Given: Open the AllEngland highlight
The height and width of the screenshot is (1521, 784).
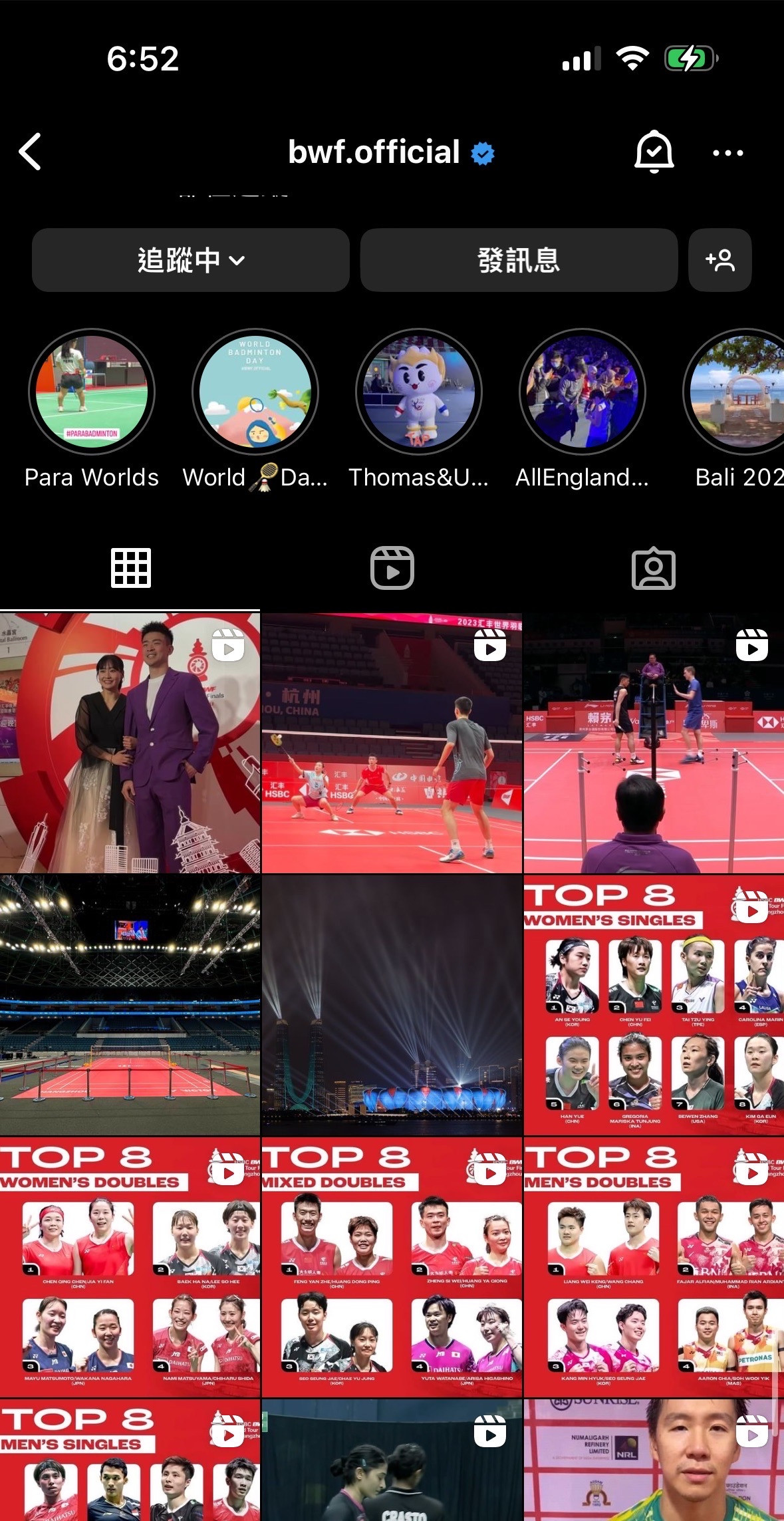Looking at the screenshot, I should [583, 392].
